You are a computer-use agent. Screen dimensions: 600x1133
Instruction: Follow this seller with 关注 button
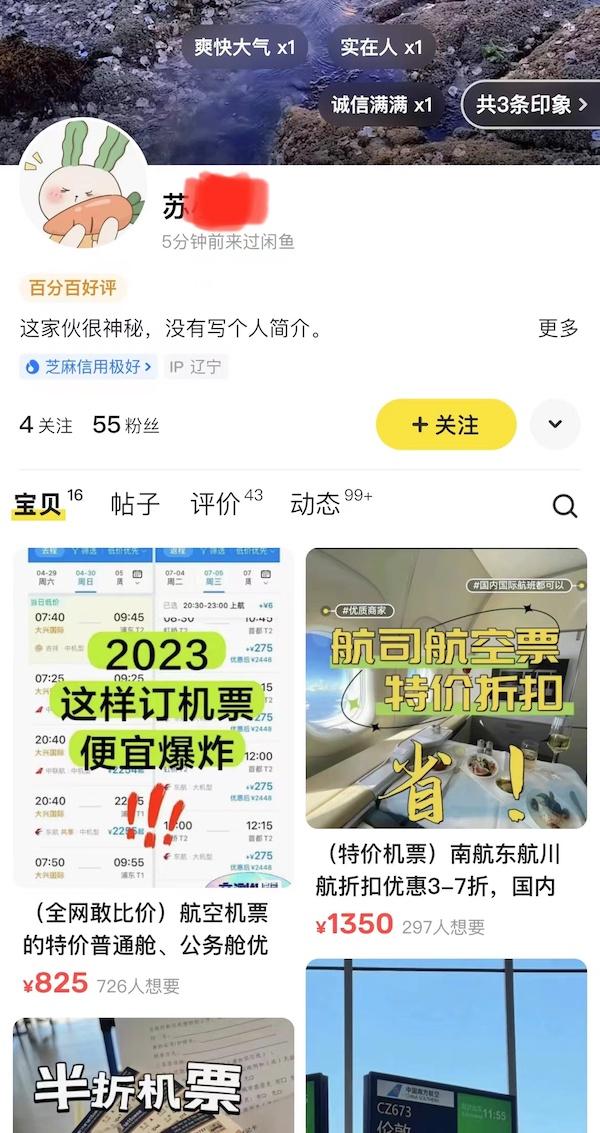446,425
